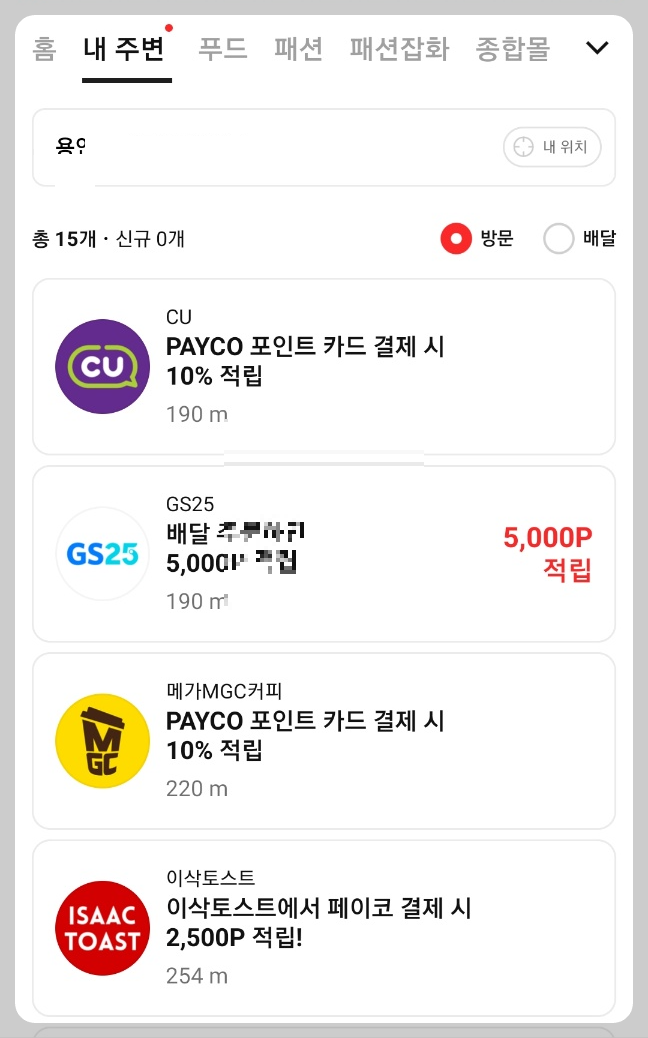Image resolution: width=648 pixels, height=1038 pixels.
Task: Open the 이삭토스트 2,500P offer card
Action: pyautogui.click(x=324, y=928)
